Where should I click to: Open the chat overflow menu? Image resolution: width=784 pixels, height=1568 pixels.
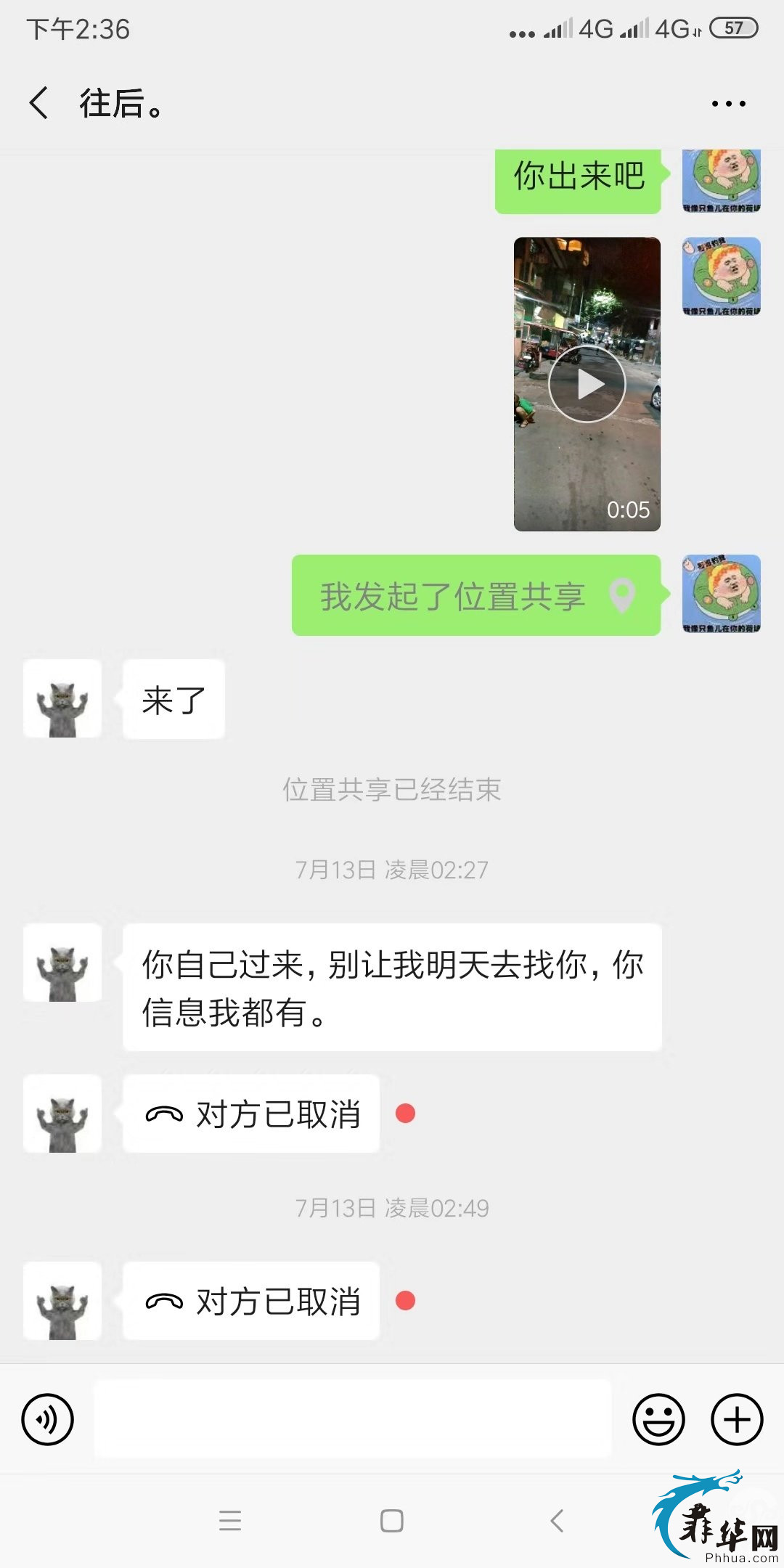pos(728,104)
